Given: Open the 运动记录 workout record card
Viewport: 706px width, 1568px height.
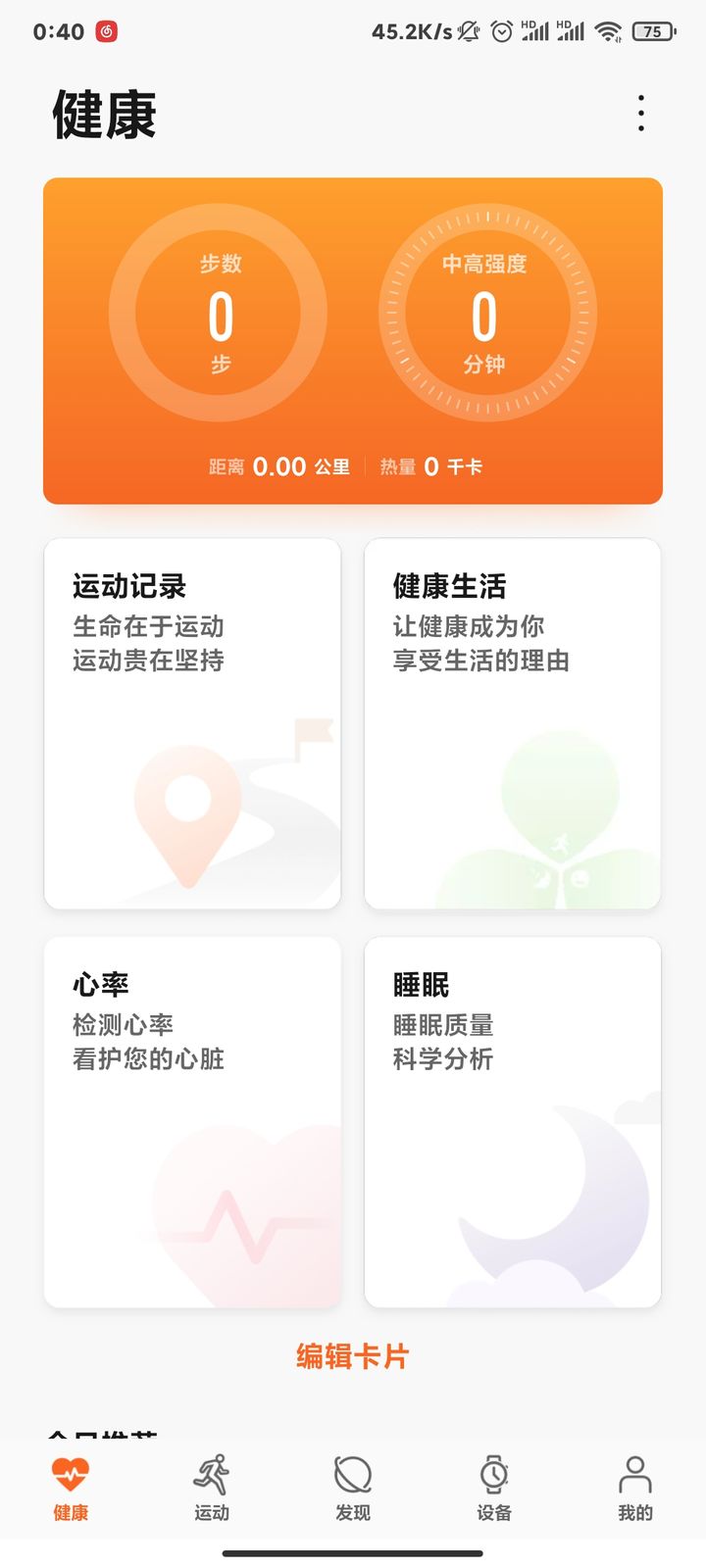Looking at the screenshot, I should click(192, 720).
